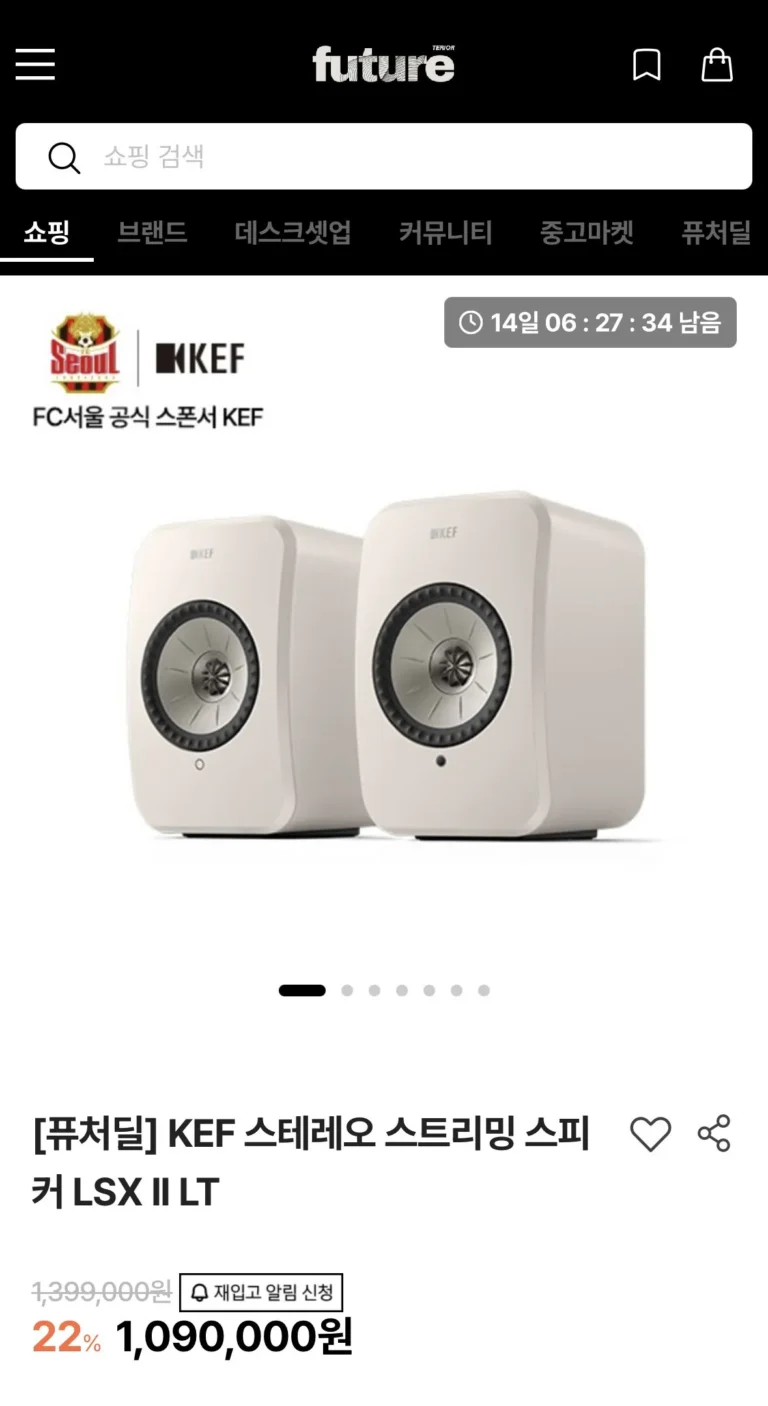Like the KEF LSX II LT product
The width and height of the screenshot is (768, 1406).
coord(650,1134)
